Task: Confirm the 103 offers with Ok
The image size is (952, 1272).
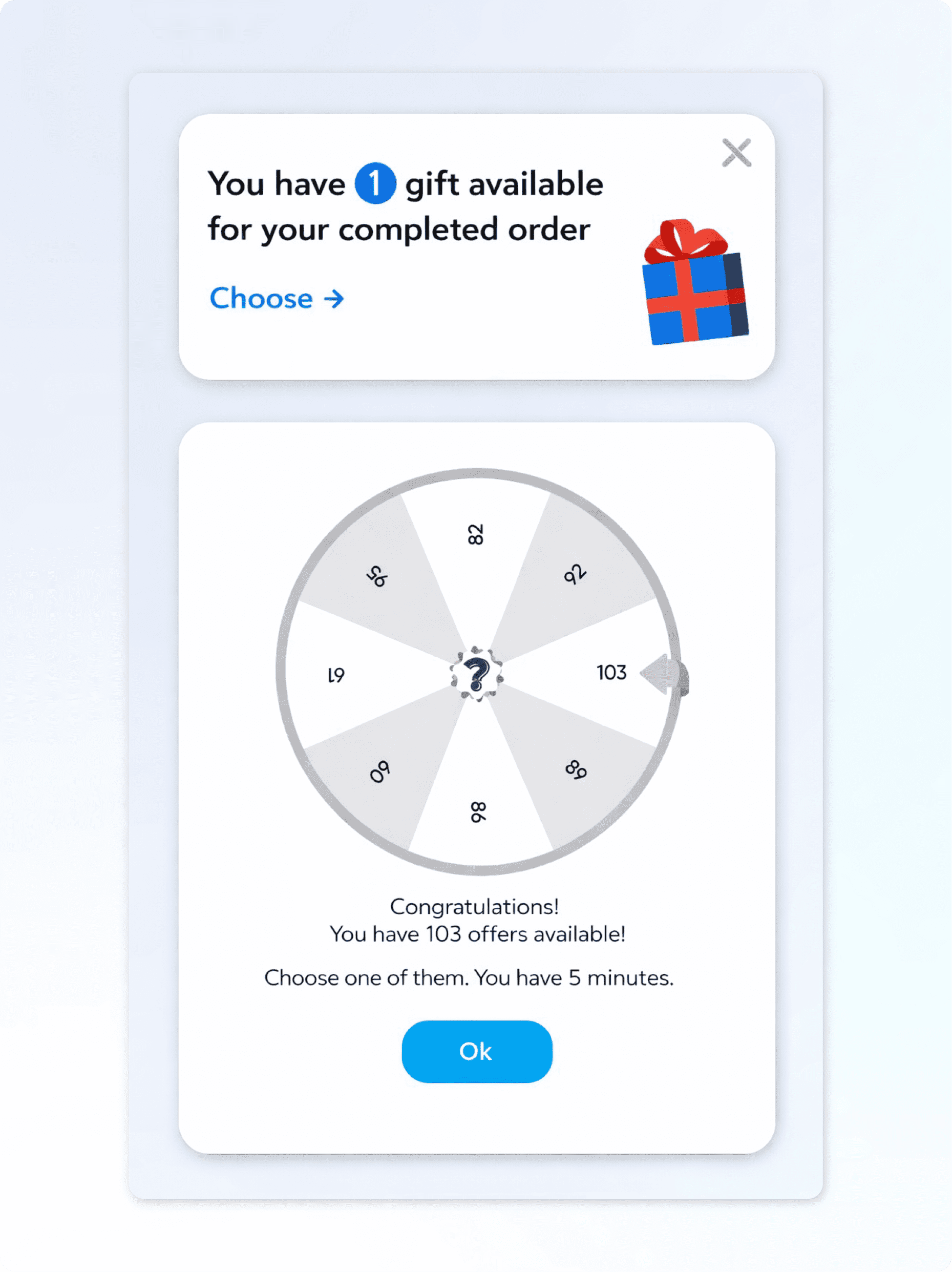Action: 477,1051
